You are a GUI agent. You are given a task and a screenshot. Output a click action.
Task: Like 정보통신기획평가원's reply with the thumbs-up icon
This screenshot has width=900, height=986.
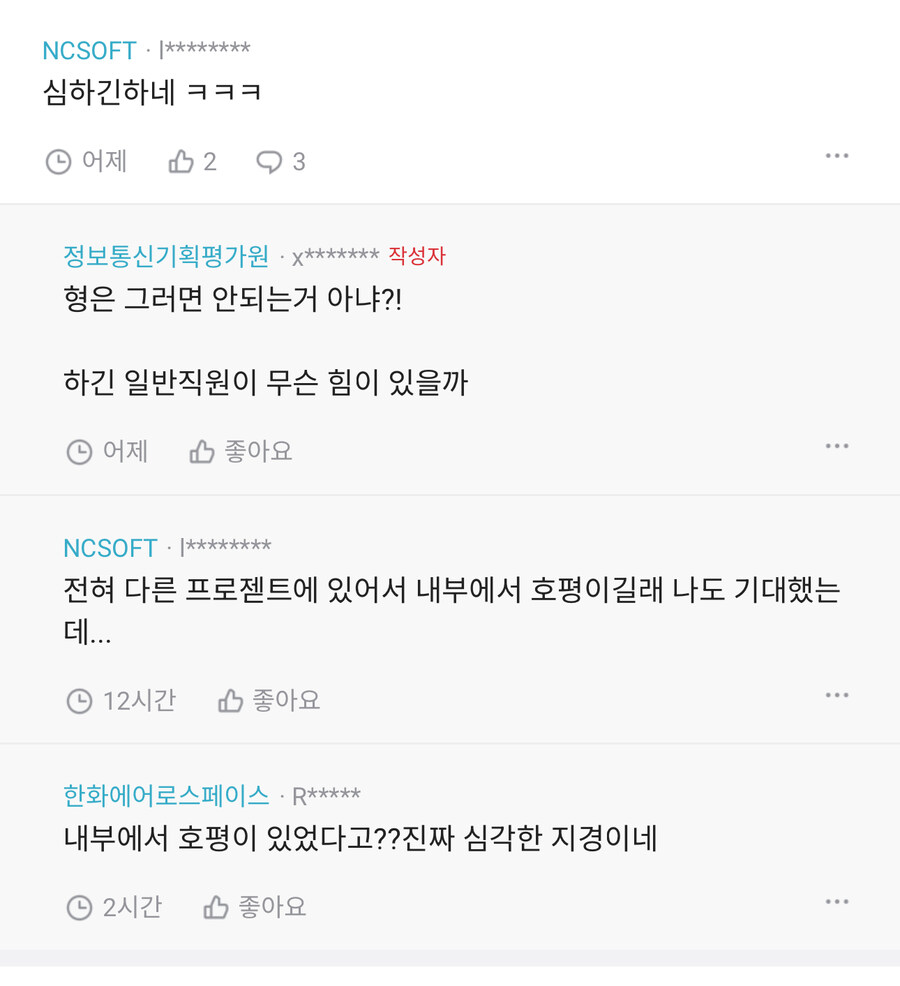[x=200, y=451]
